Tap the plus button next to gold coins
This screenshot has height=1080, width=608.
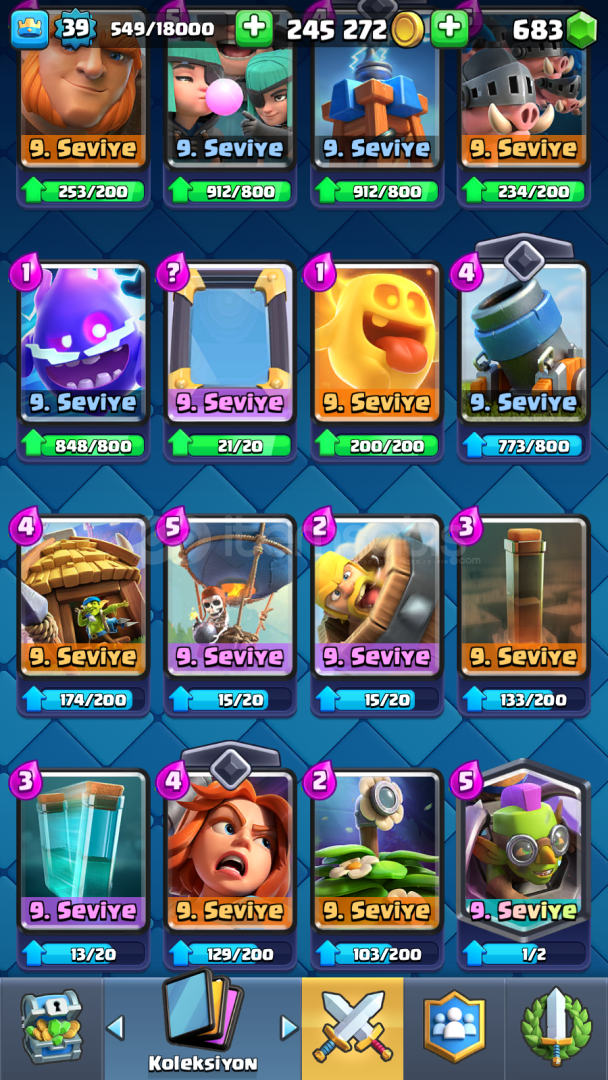(x=450, y=29)
